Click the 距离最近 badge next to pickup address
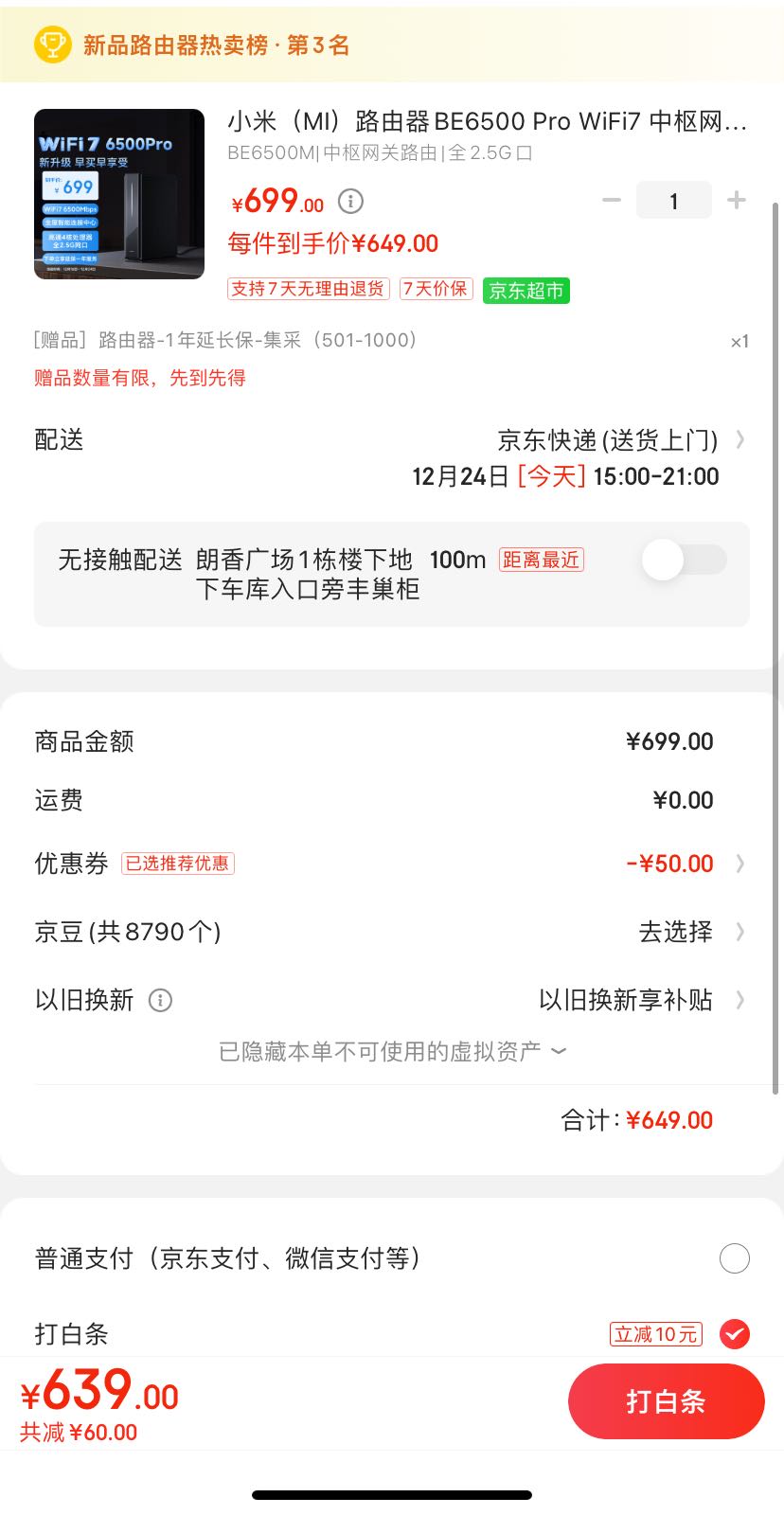 pos(540,560)
